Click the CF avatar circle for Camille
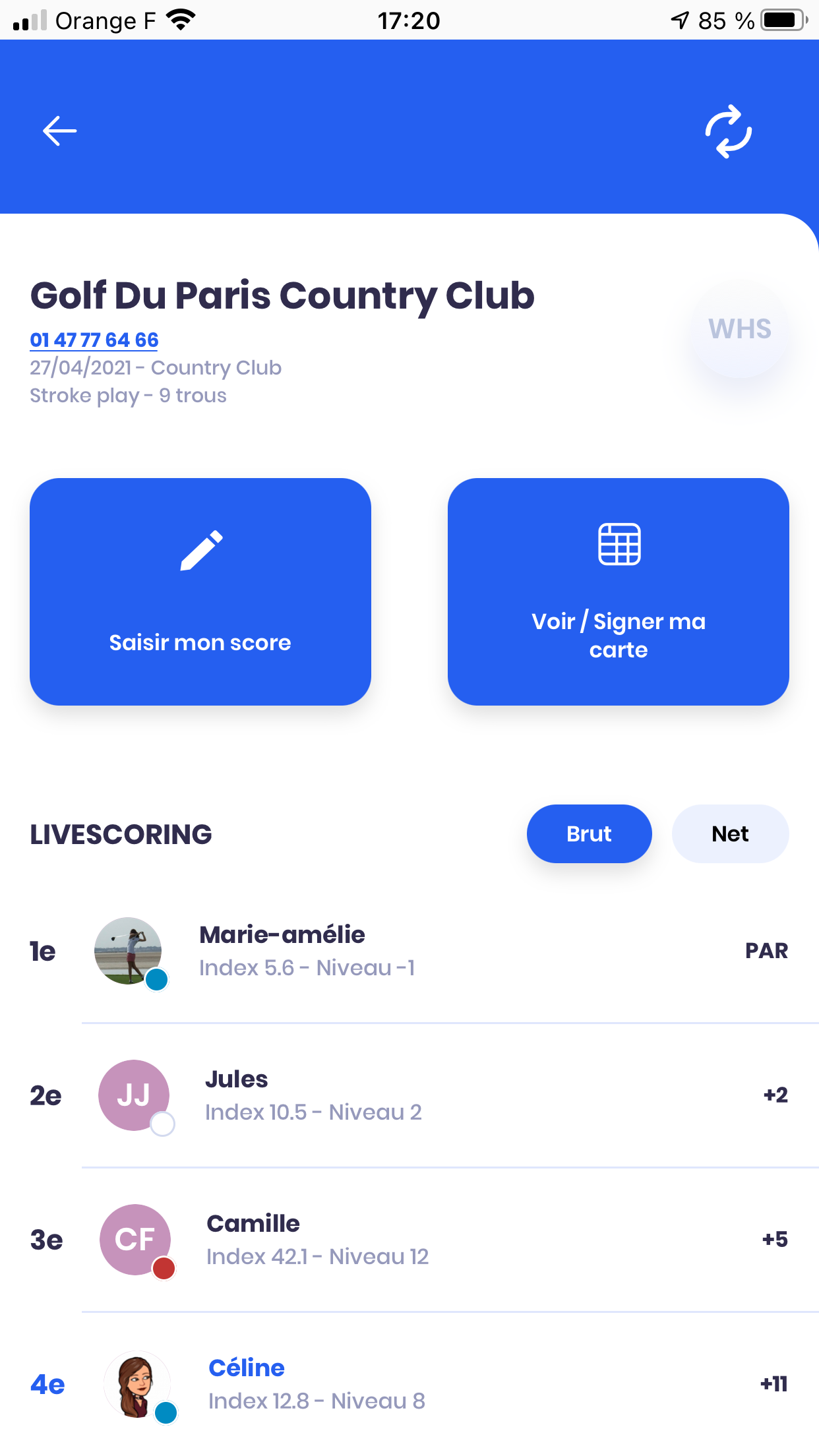 134,1239
